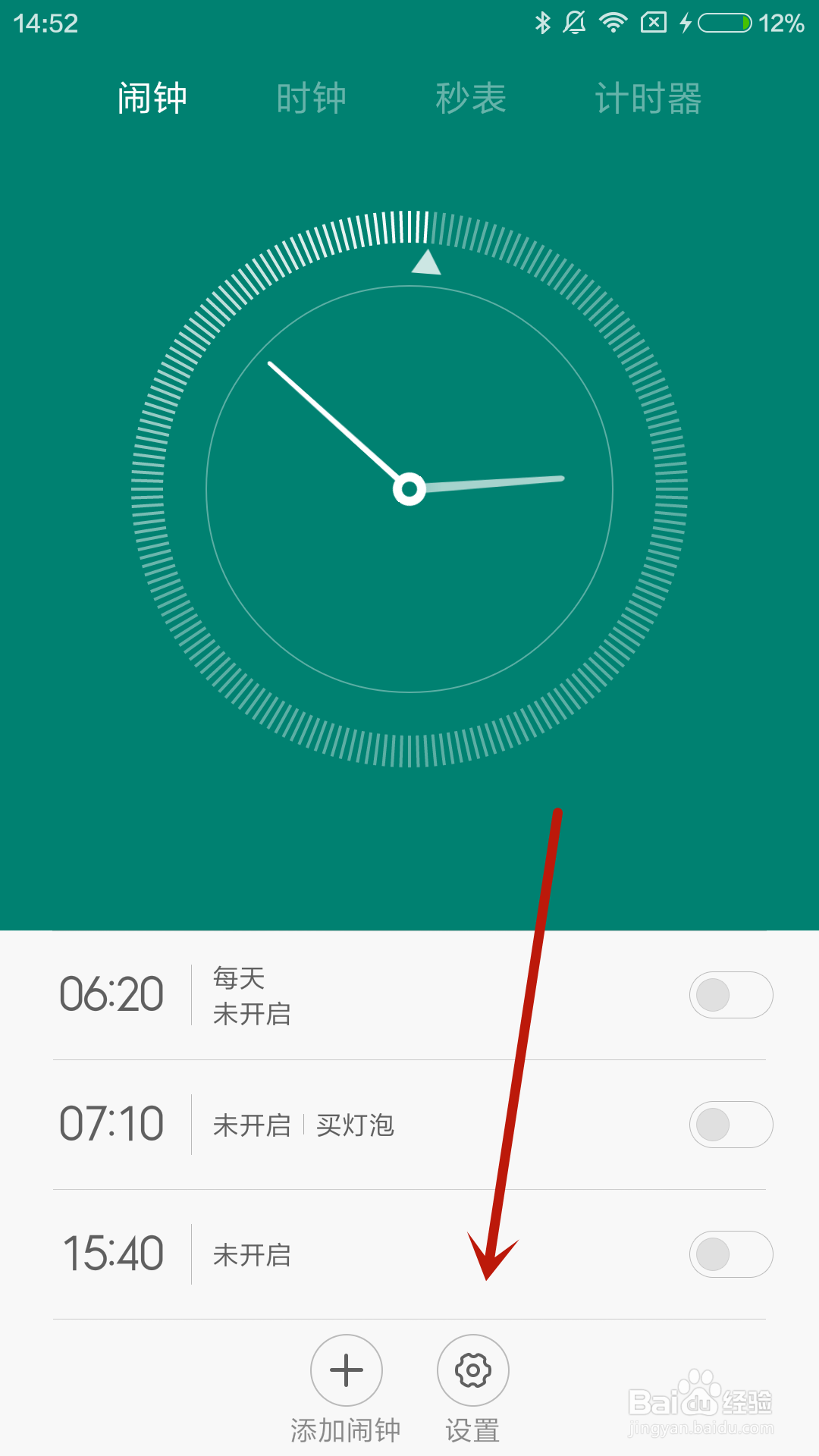
Task: Select the 闹钟 alarm tab
Action: point(152,97)
